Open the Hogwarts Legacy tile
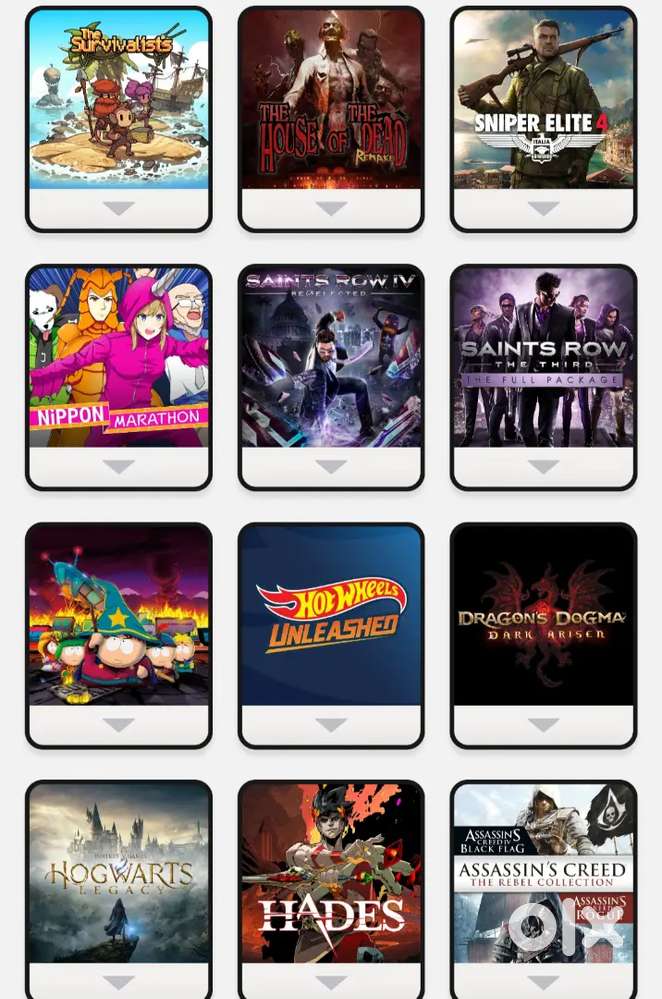 [118, 872]
